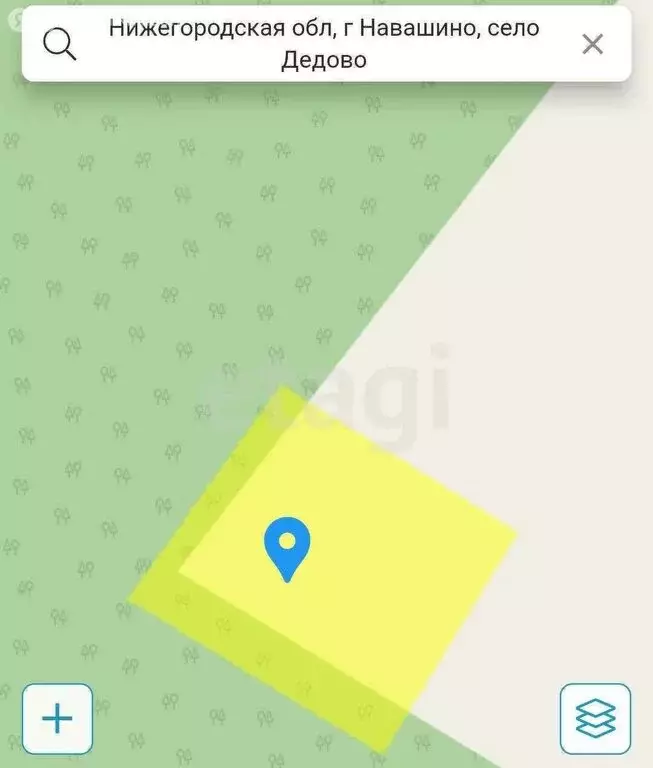This screenshot has height=768, width=653.
Task: Open the address search field
Action: point(325,44)
